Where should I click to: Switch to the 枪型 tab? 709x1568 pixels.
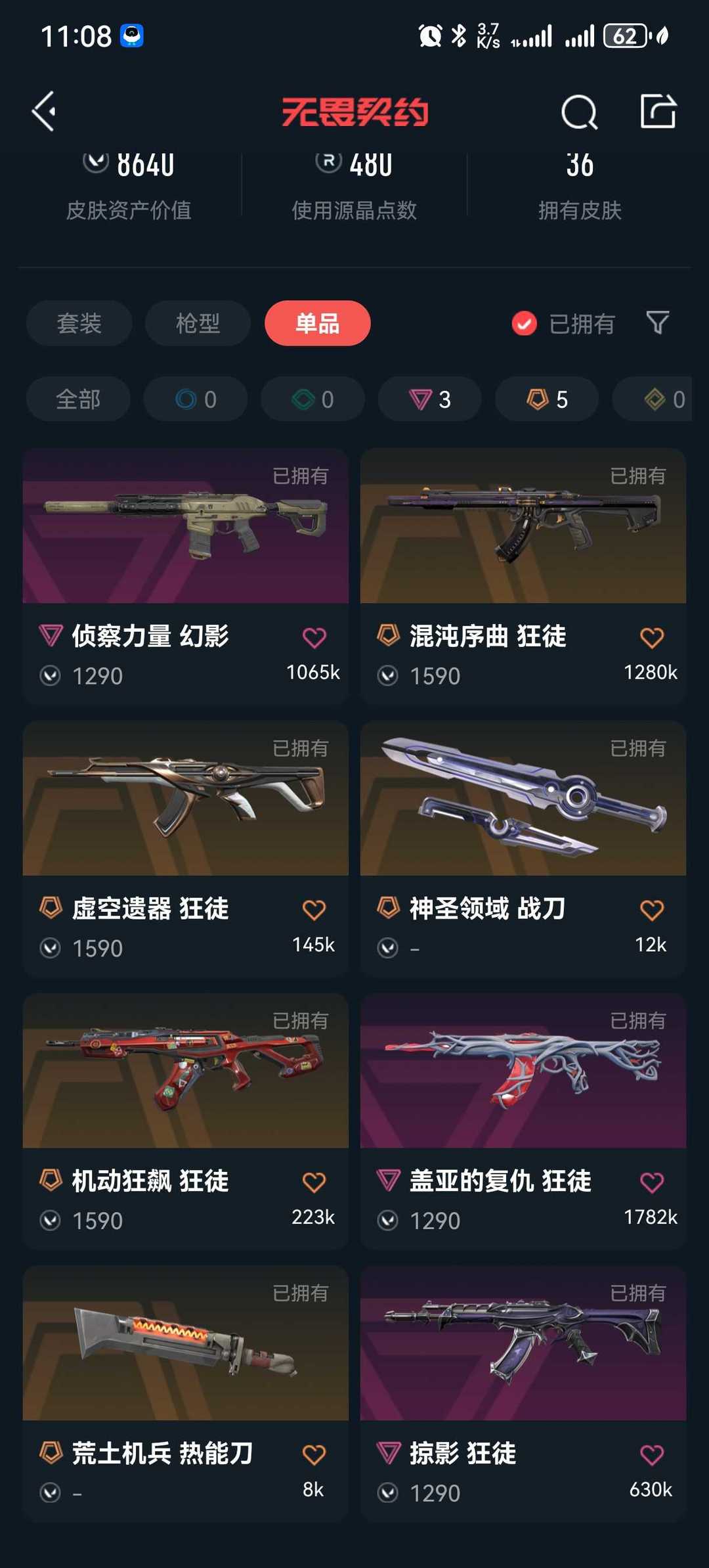click(x=198, y=323)
